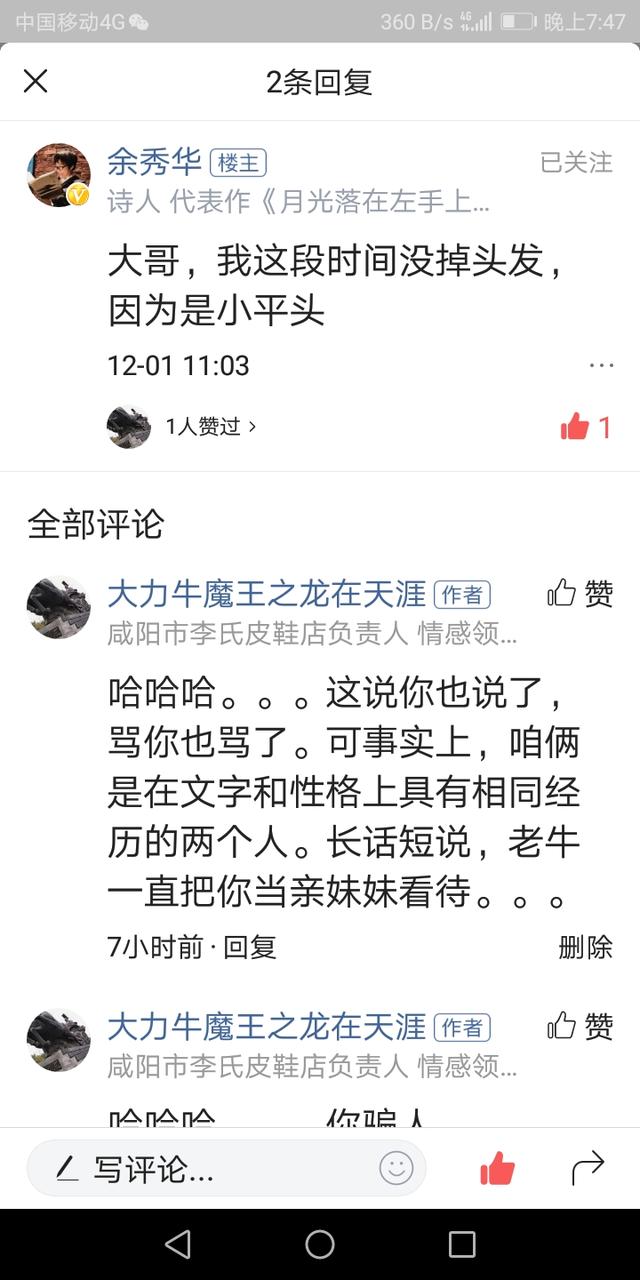Open the 写评论 comment input field
640x1280 pixels.
227,1168
